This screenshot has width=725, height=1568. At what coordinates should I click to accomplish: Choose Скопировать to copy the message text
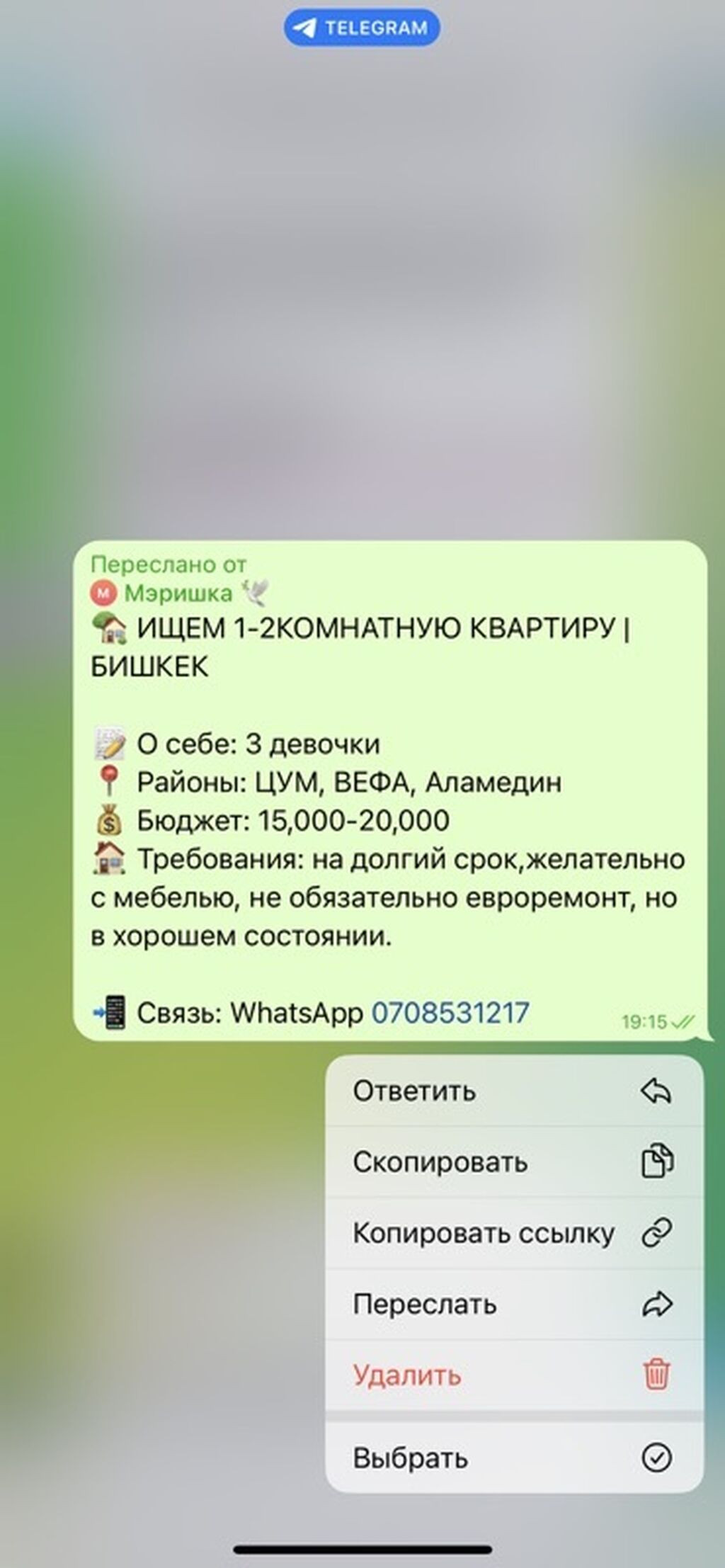pyautogui.click(x=514, y=1162)
